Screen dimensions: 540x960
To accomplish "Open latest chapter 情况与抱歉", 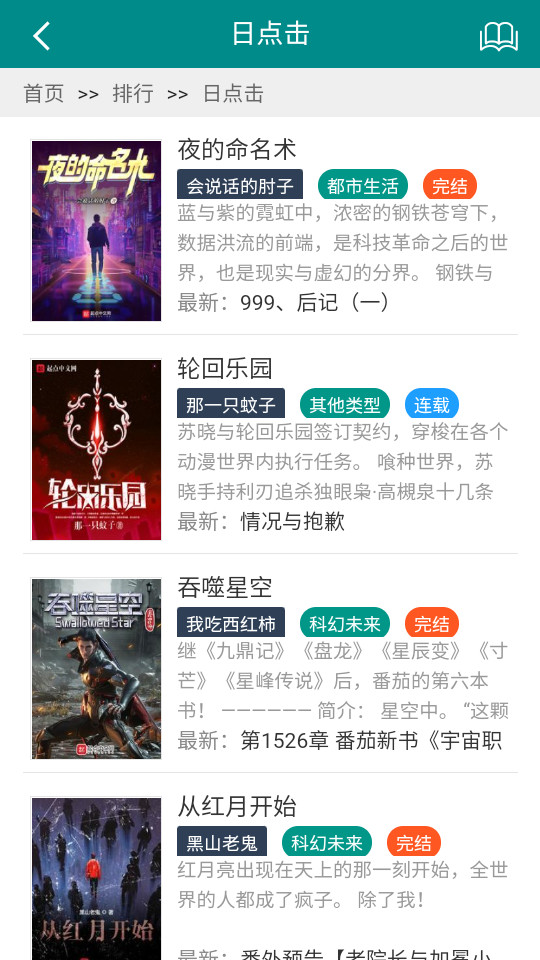I will 293,522.
